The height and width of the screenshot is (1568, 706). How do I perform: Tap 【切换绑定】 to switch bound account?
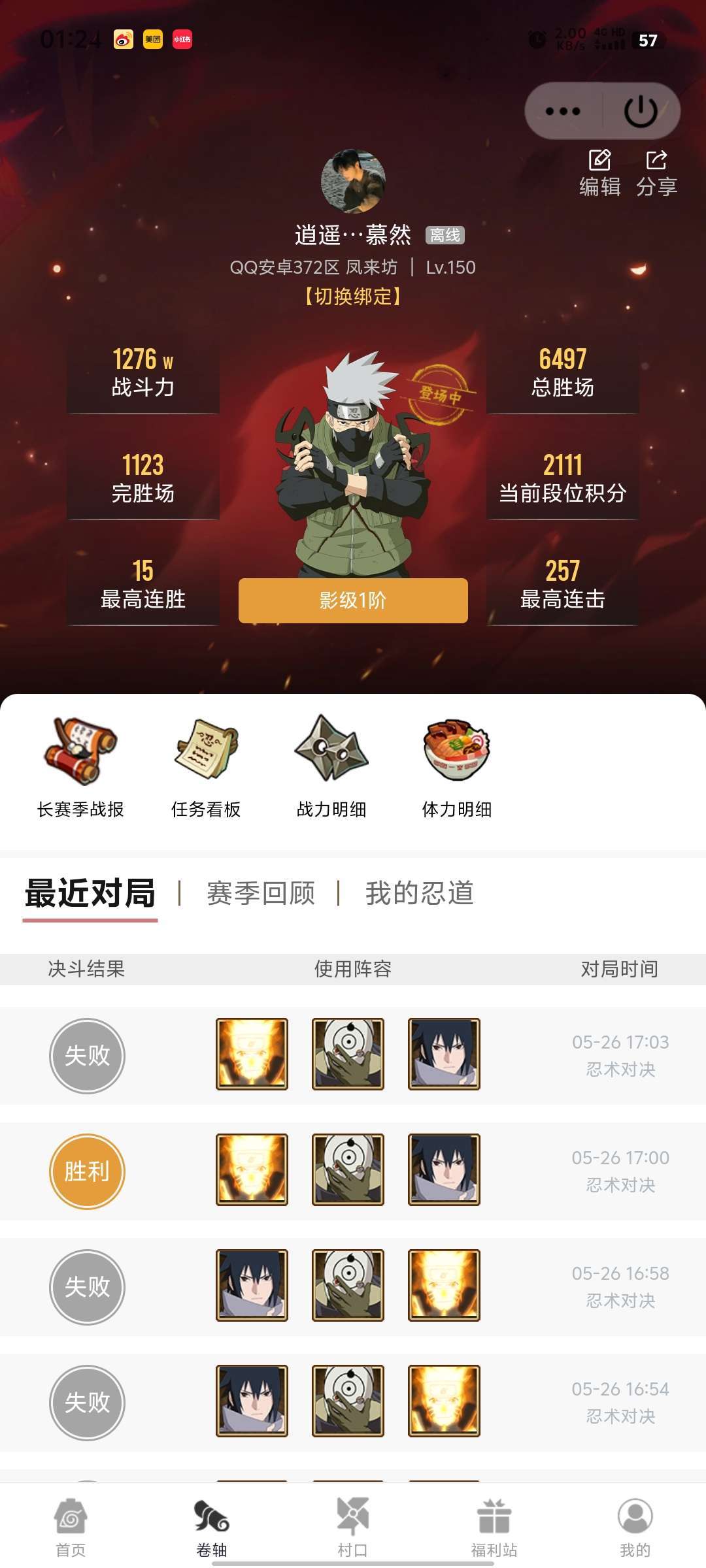[353, 297]
